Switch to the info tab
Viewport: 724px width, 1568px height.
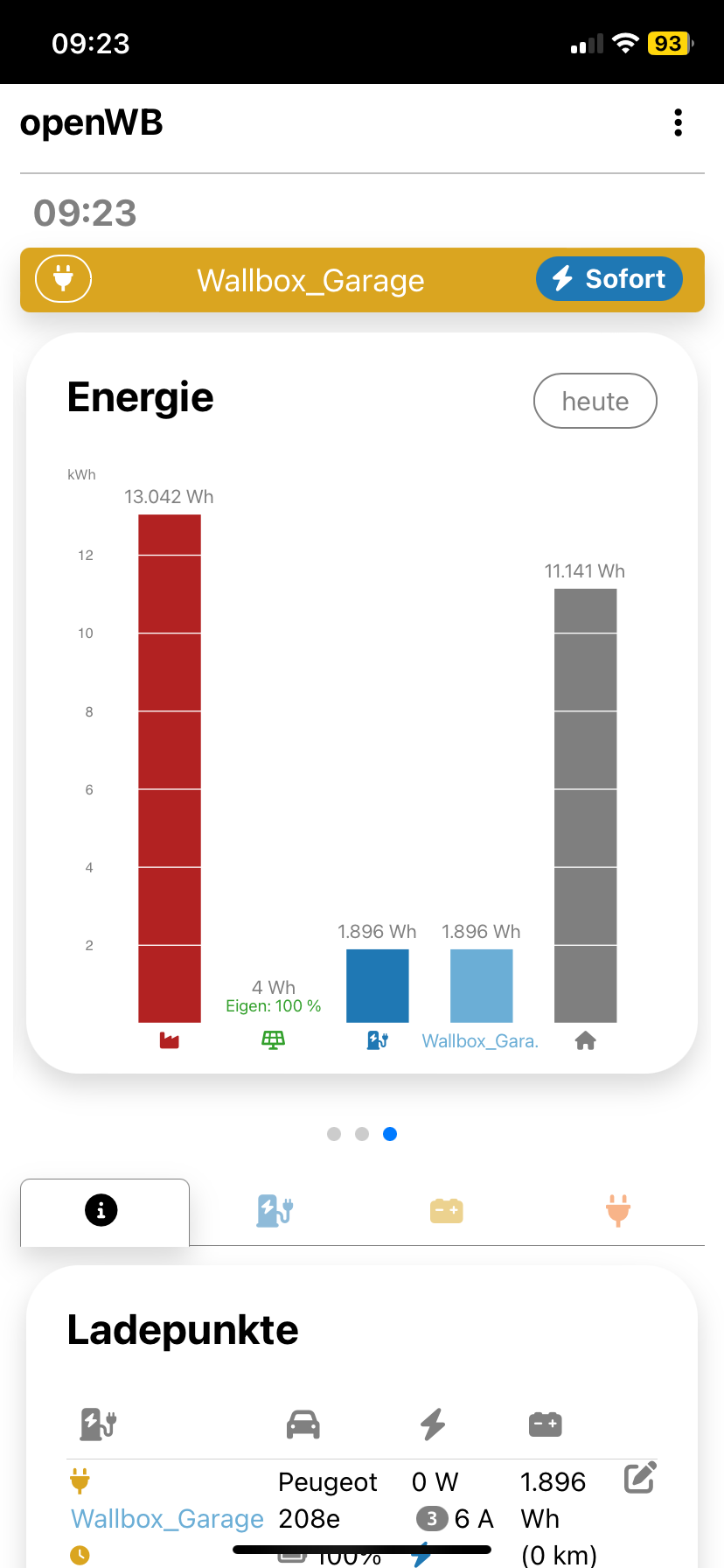pos(101,1211)
